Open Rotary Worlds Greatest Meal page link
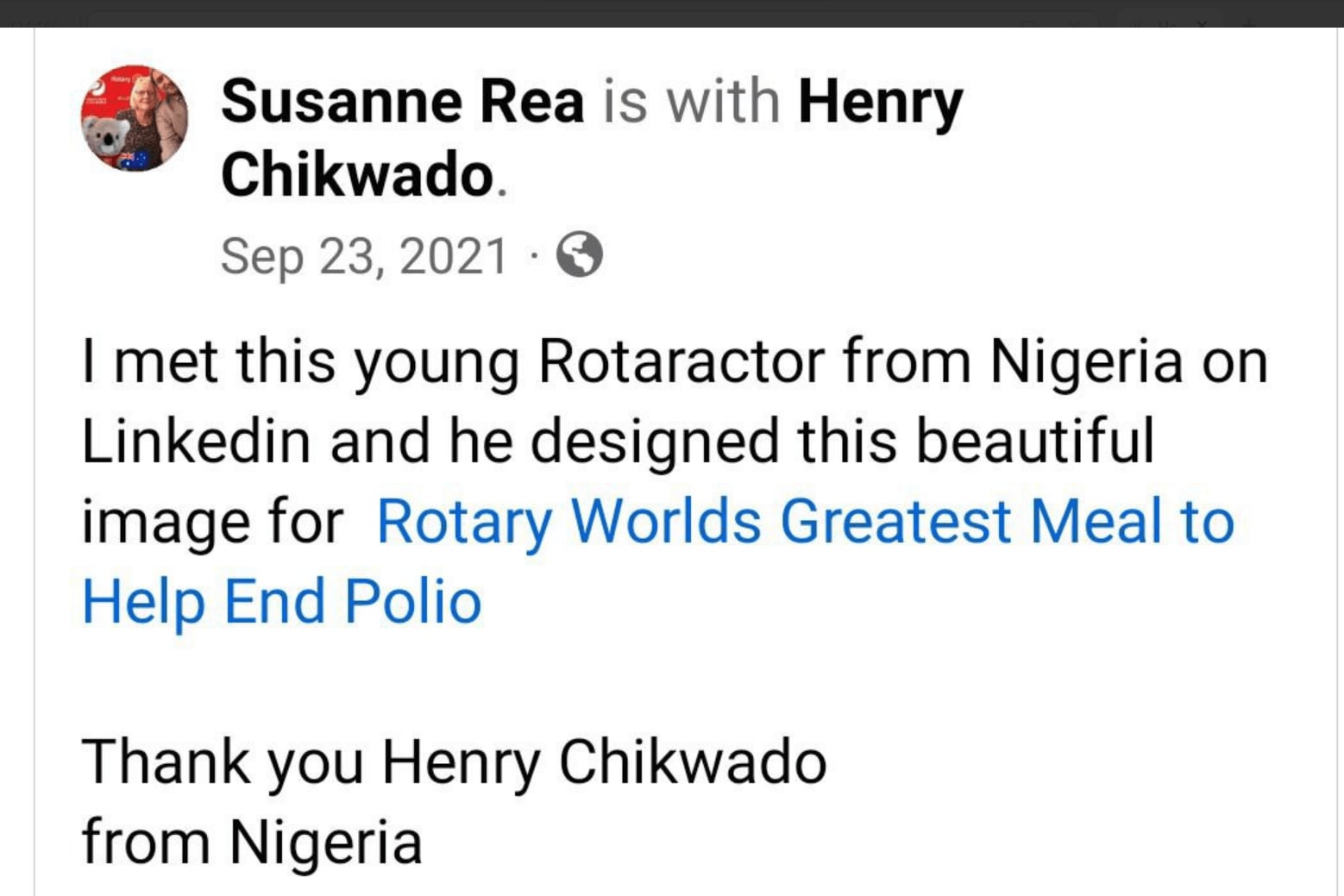The width and height of the screenshot is (1344, 896). [804, 523]
